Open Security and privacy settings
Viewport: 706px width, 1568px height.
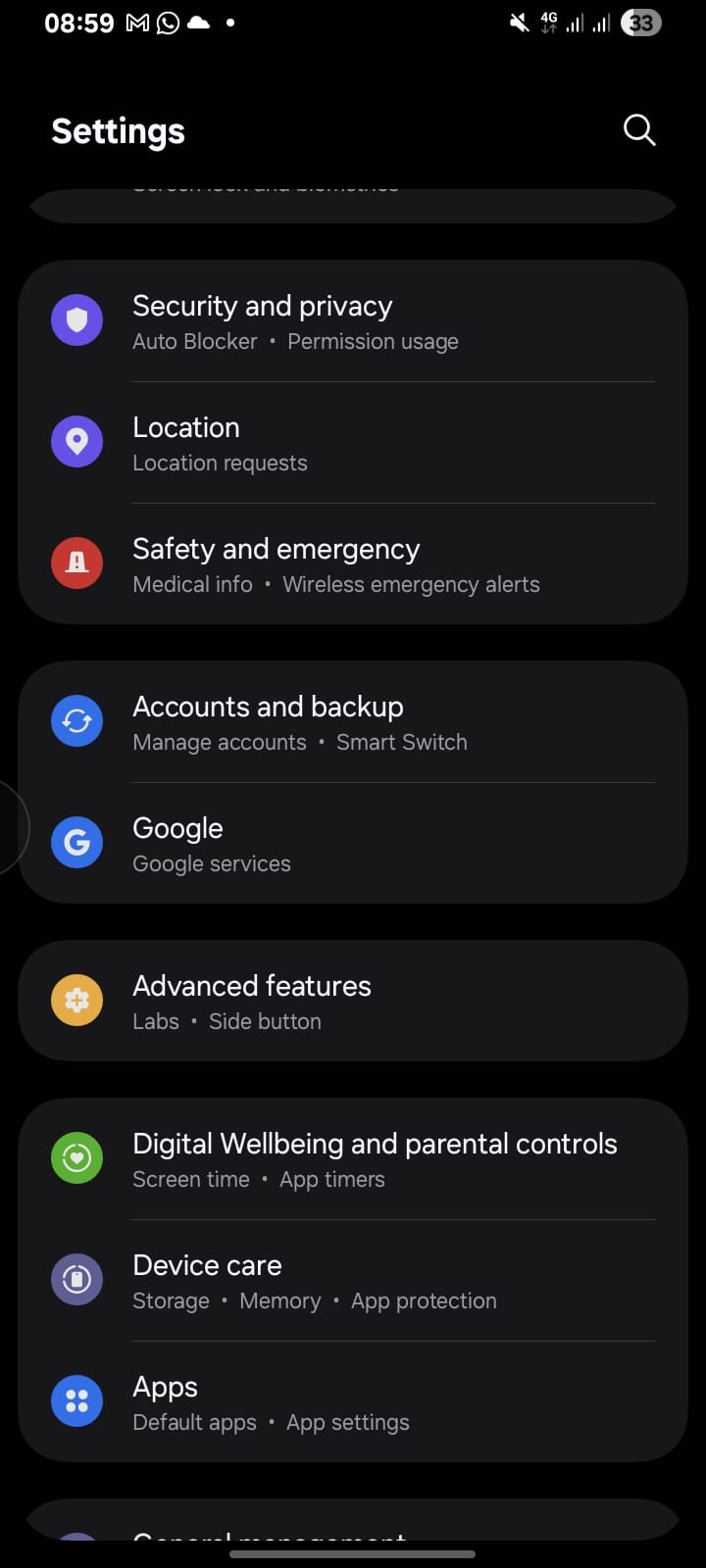pos(353,321)
